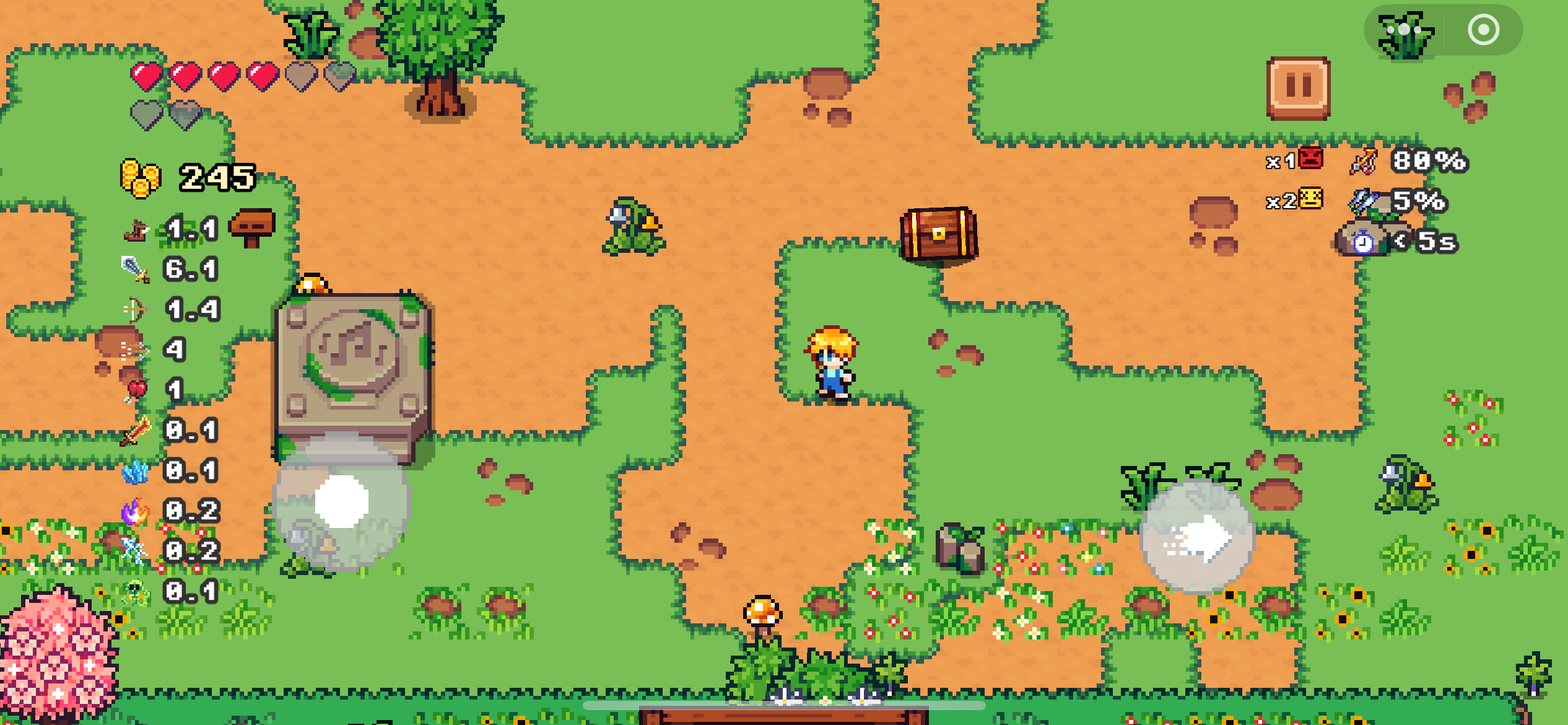Screen dimensions: 1568x725
Task: Pause the game
Action: click(1298, 87)
